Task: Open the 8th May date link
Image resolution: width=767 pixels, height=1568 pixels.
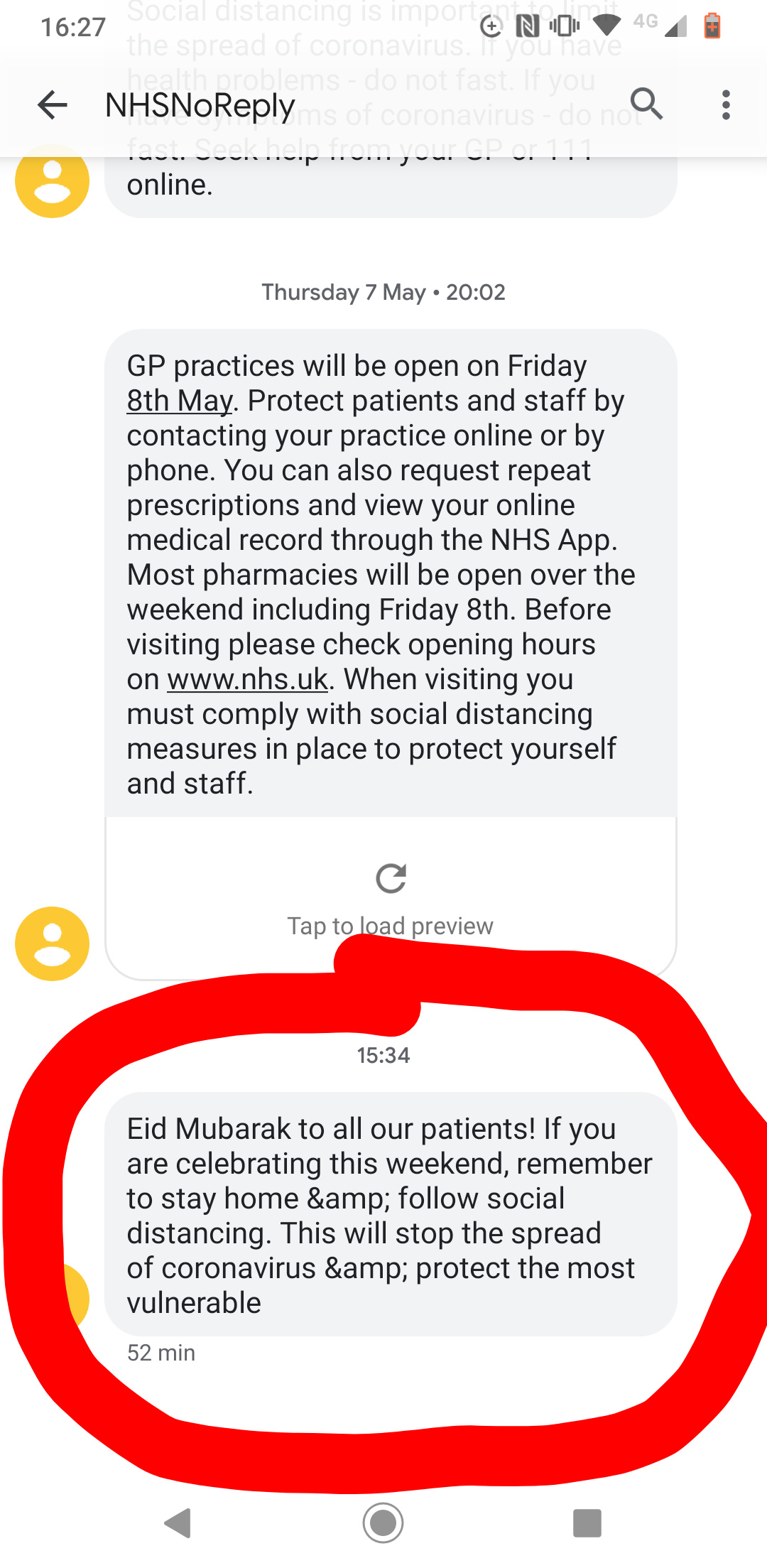Action: [180, 401]
